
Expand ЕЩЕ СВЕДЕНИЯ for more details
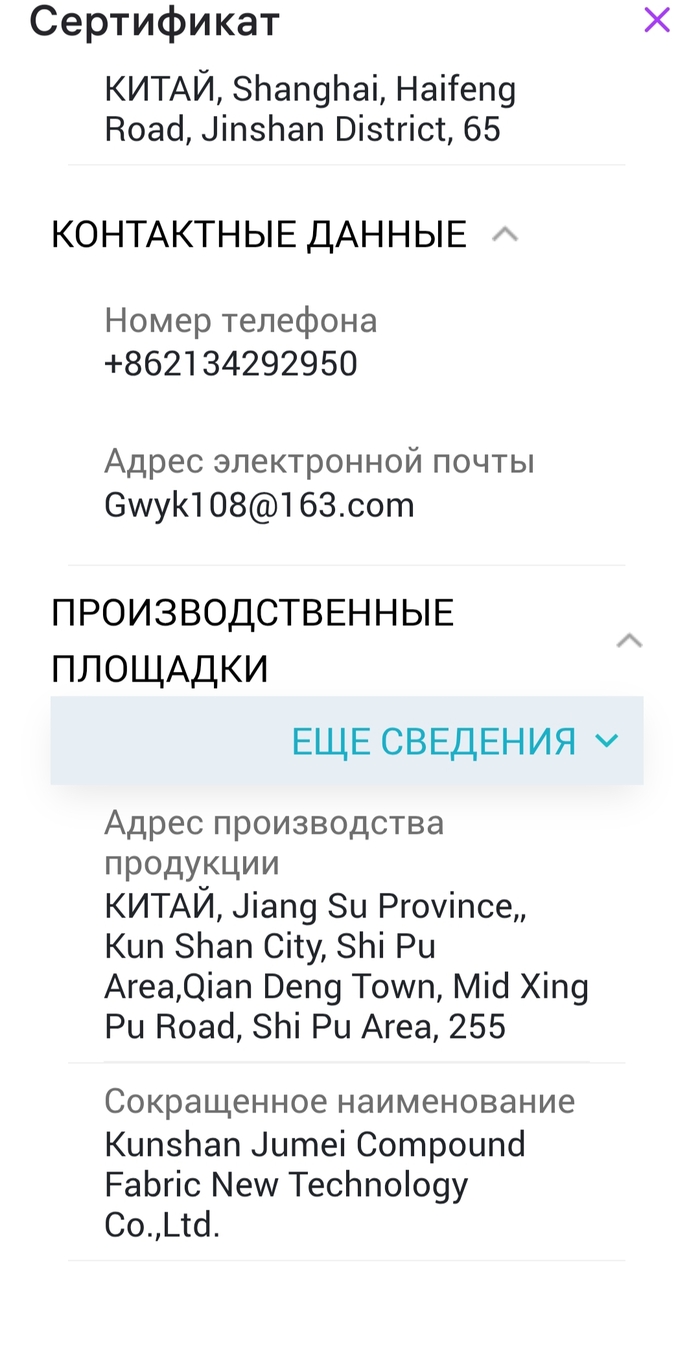[x=455, y=741]
